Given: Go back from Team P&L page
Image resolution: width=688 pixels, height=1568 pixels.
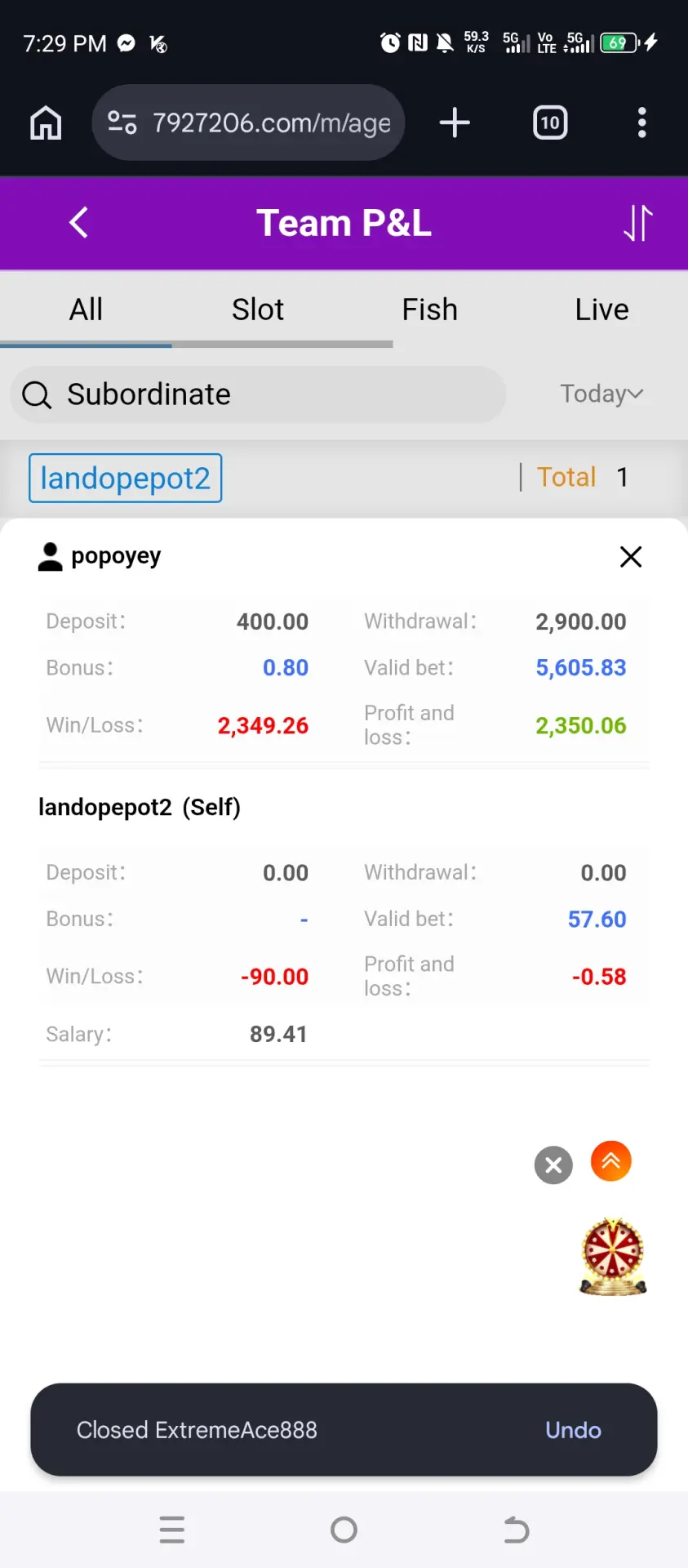Looking at the screenshot, I should pyautogui.click(x=78, y=222).
